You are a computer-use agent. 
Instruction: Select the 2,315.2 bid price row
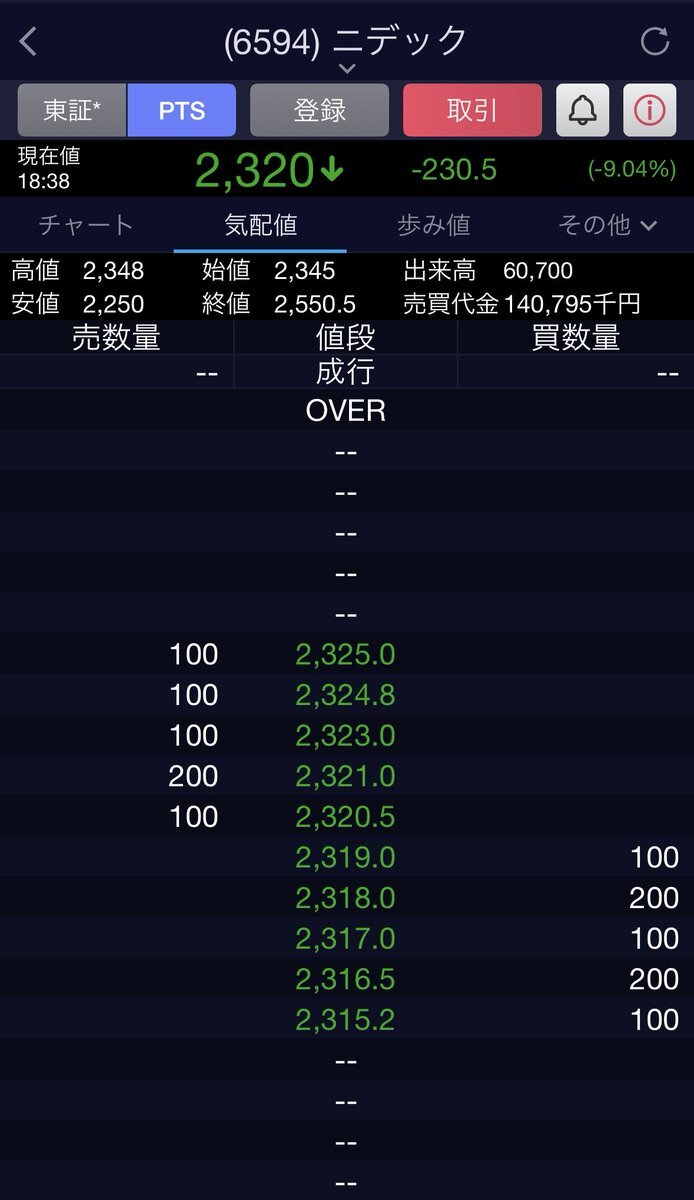click(x=345, y=1020)
